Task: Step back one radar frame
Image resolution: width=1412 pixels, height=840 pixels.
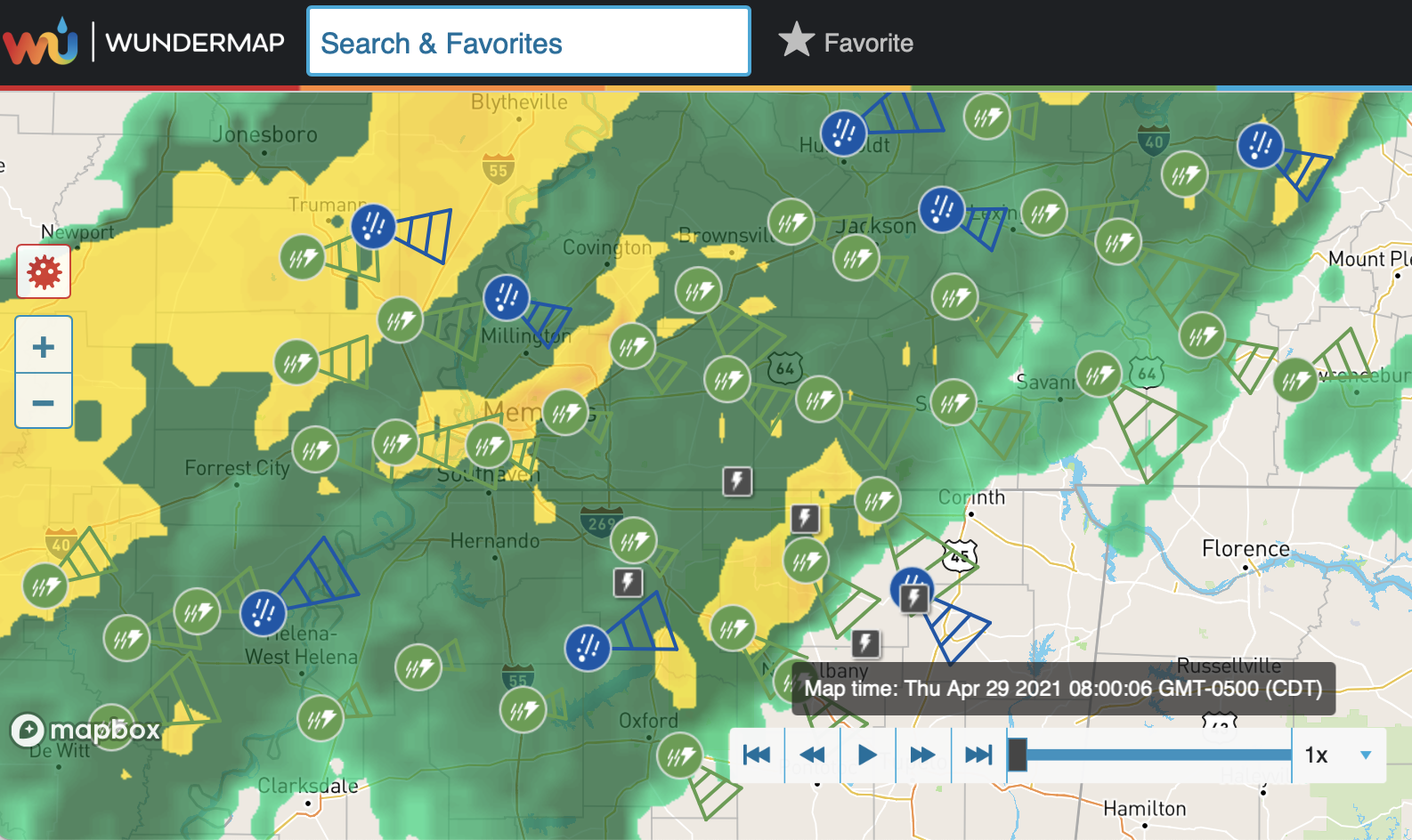Action: [x=812, y=755]
